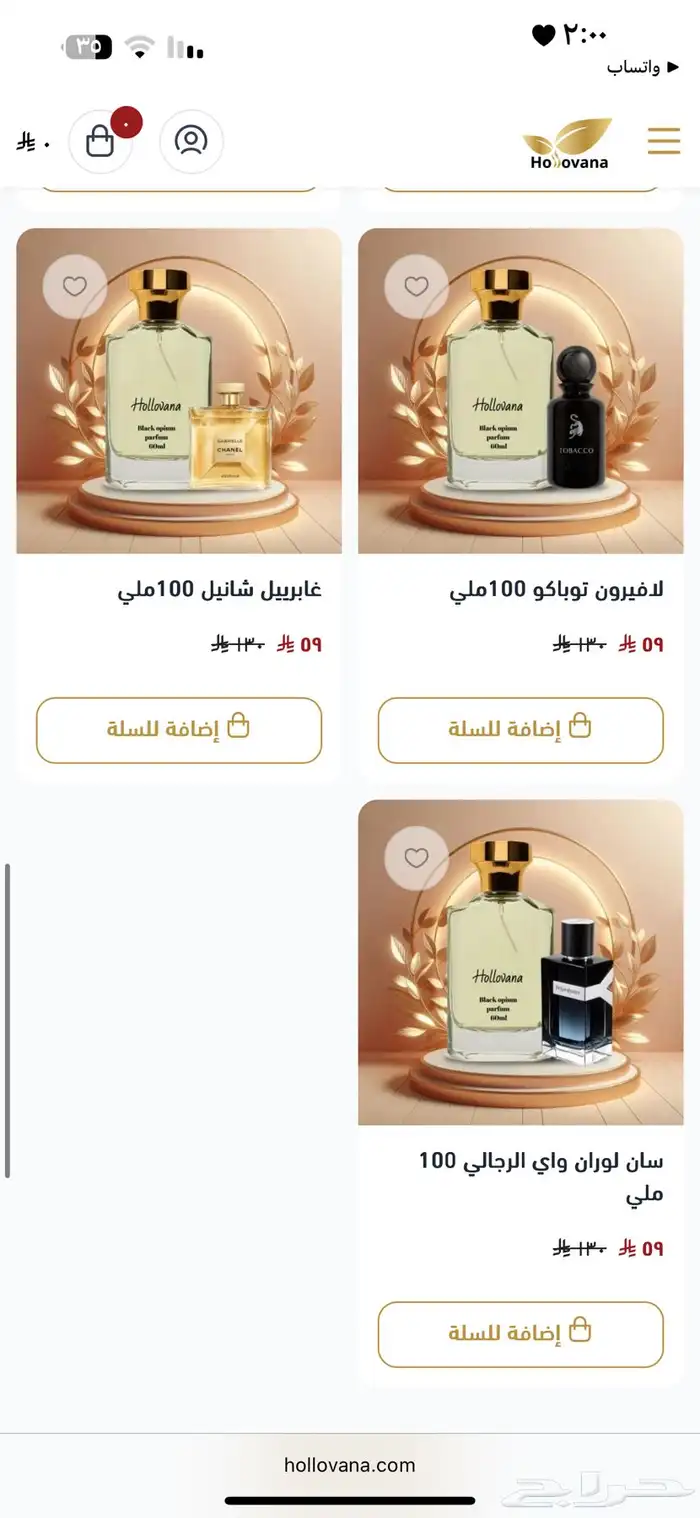Add غابرييل شانيل 100ملي to cart
The width and height of the screenshot is (700, 1518).
(x=179, y=730)
